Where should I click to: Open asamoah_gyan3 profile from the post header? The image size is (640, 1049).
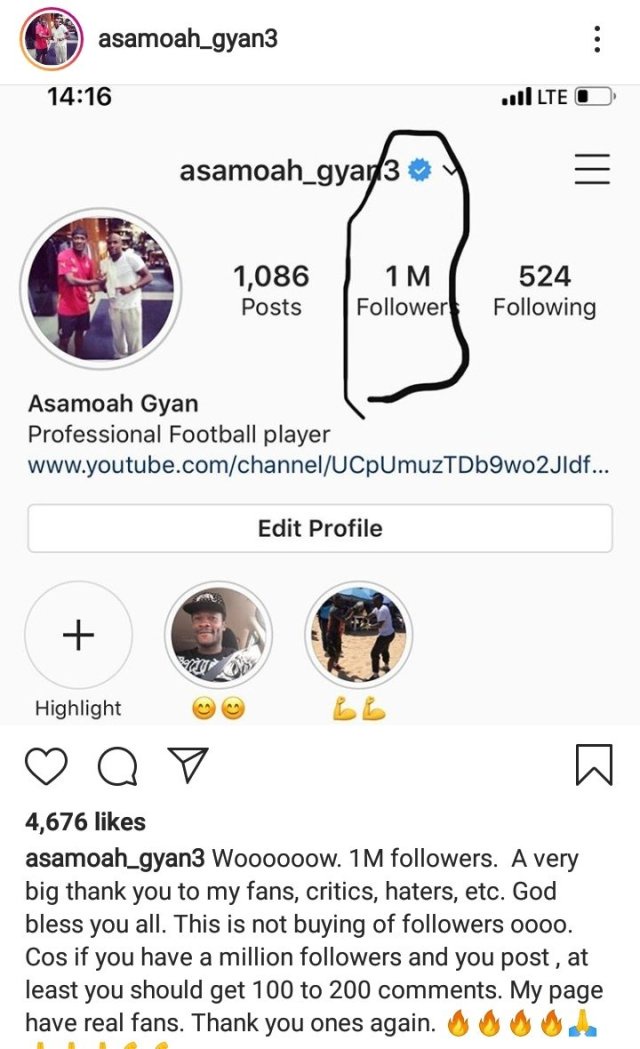coord(187,40)
